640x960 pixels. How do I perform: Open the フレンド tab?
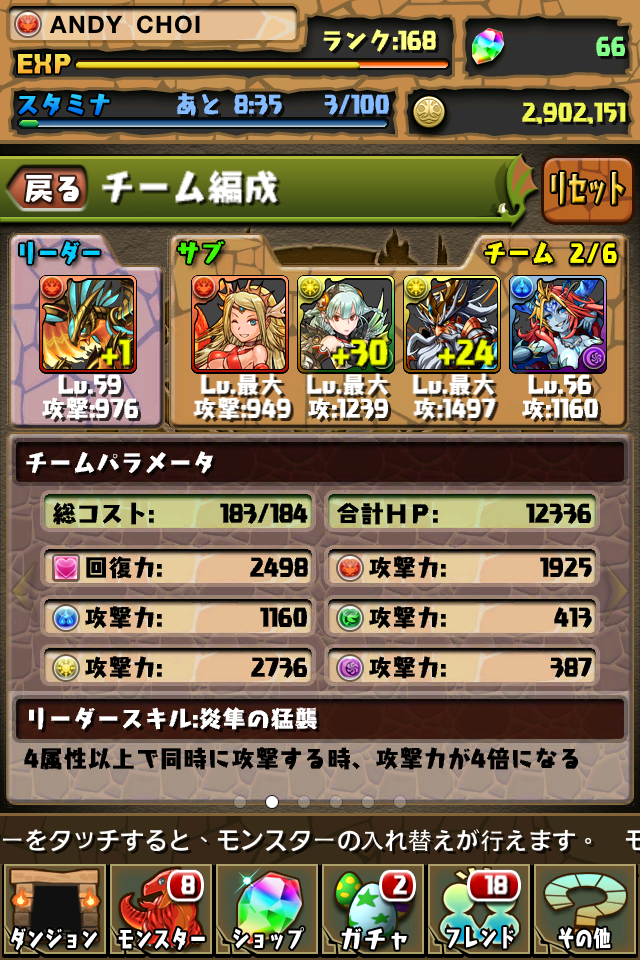pos(479,910)
